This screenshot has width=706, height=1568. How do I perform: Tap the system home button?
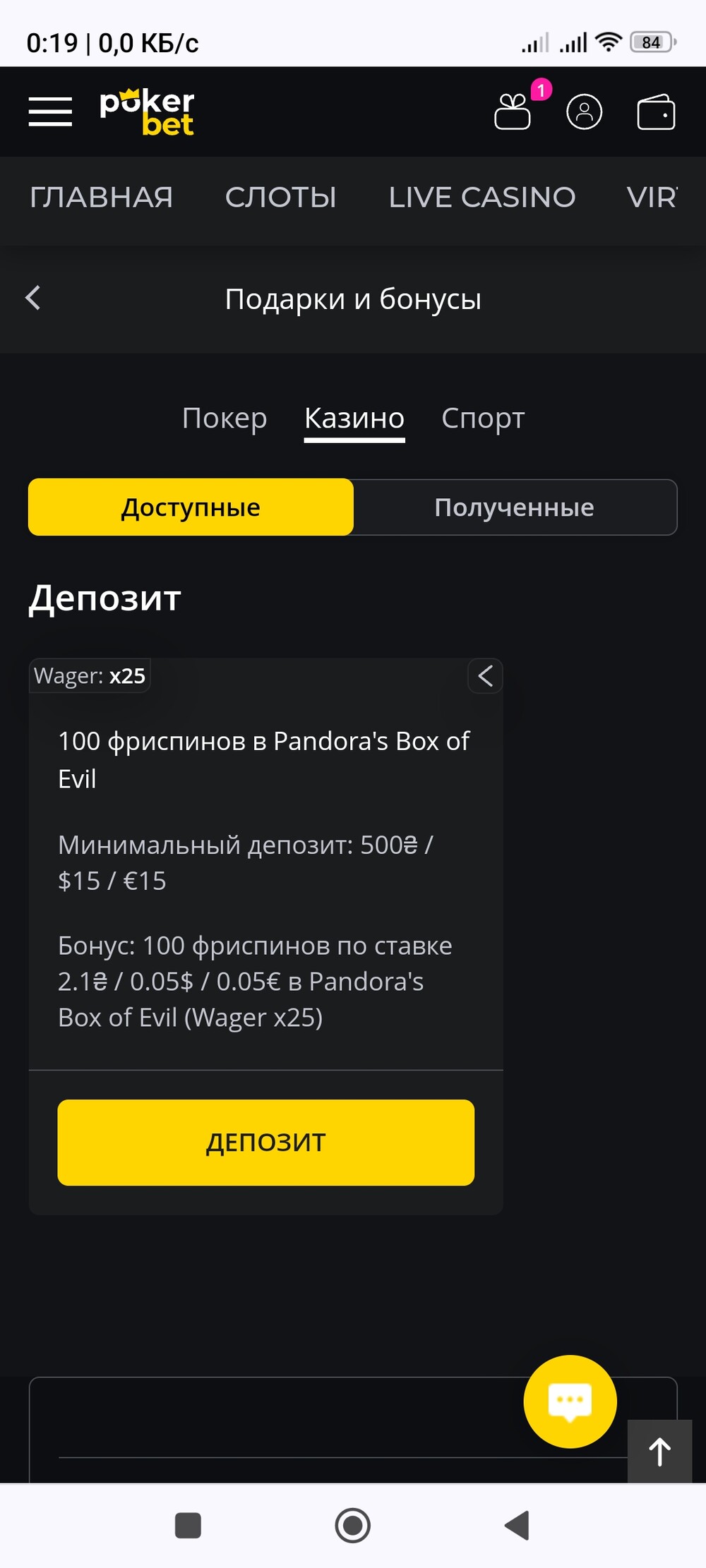coord(353,1525)
